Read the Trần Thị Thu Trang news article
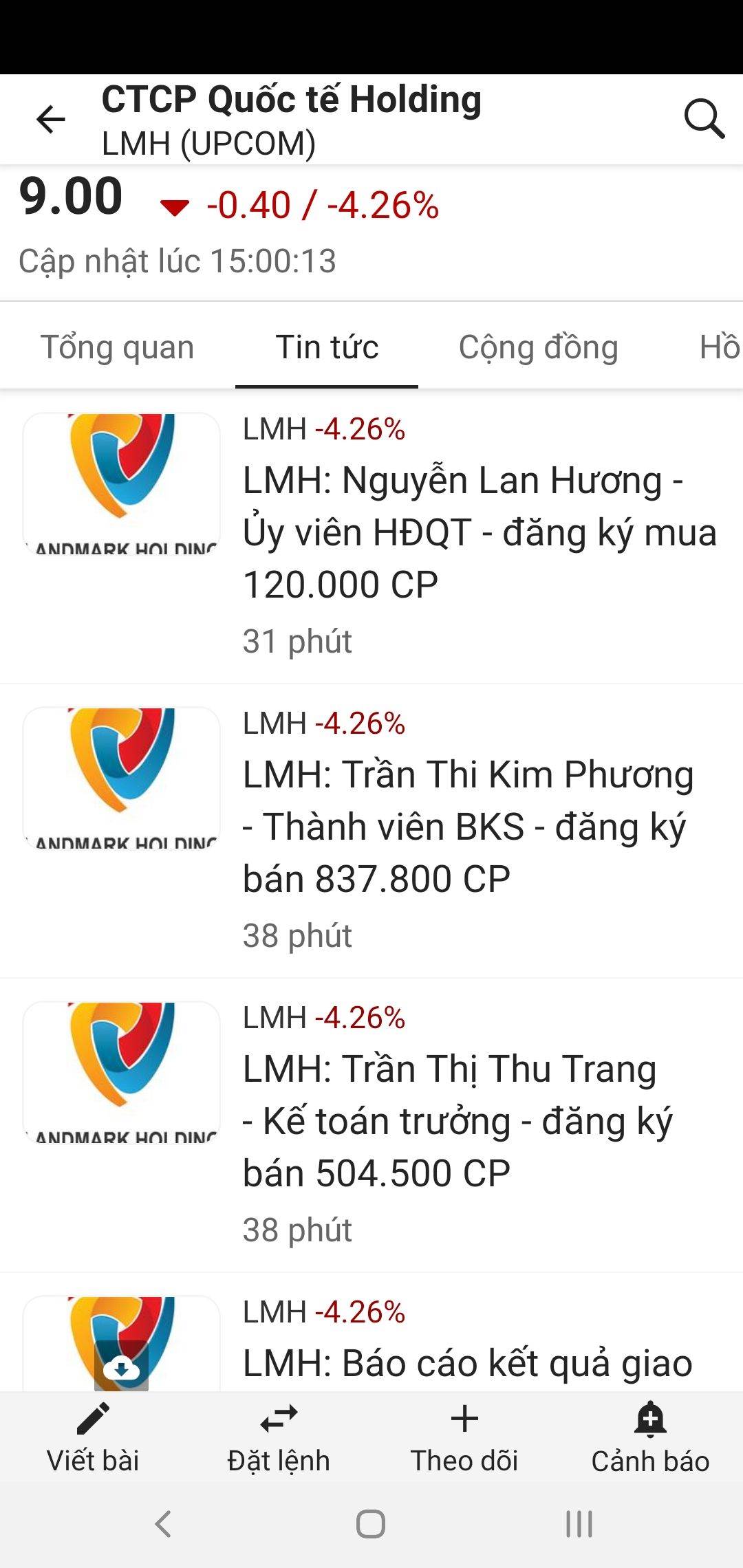 click(x=457, y=1121)
